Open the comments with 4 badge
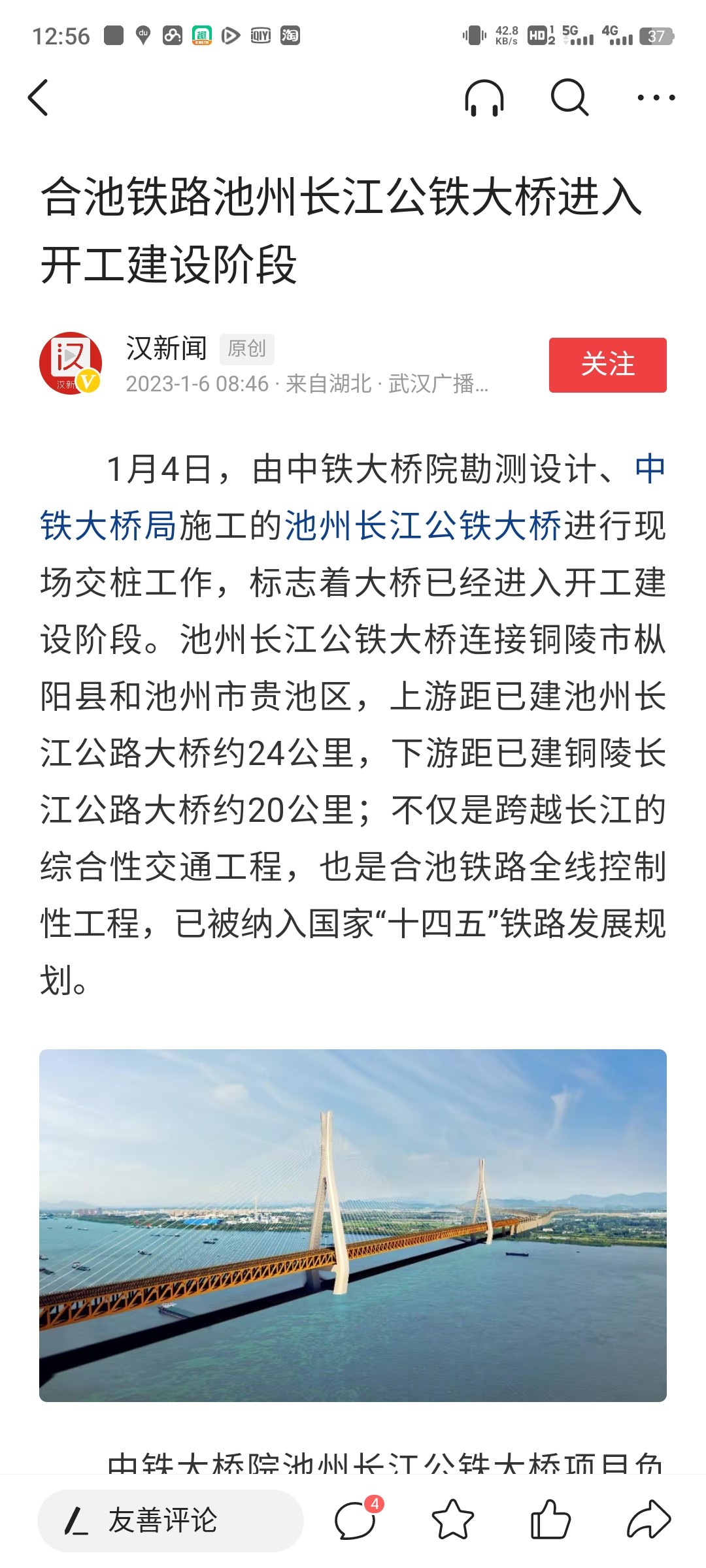 click(x=356, y=1519)
